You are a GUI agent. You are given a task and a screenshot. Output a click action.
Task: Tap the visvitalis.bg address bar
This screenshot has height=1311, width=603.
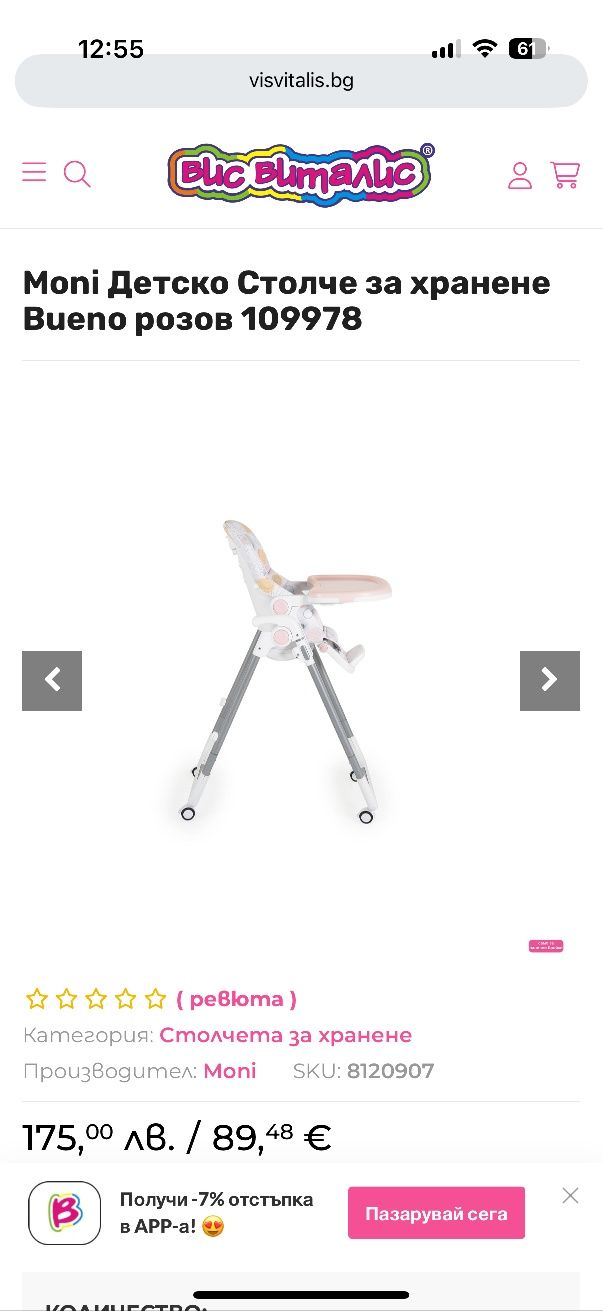pos(301,81)
